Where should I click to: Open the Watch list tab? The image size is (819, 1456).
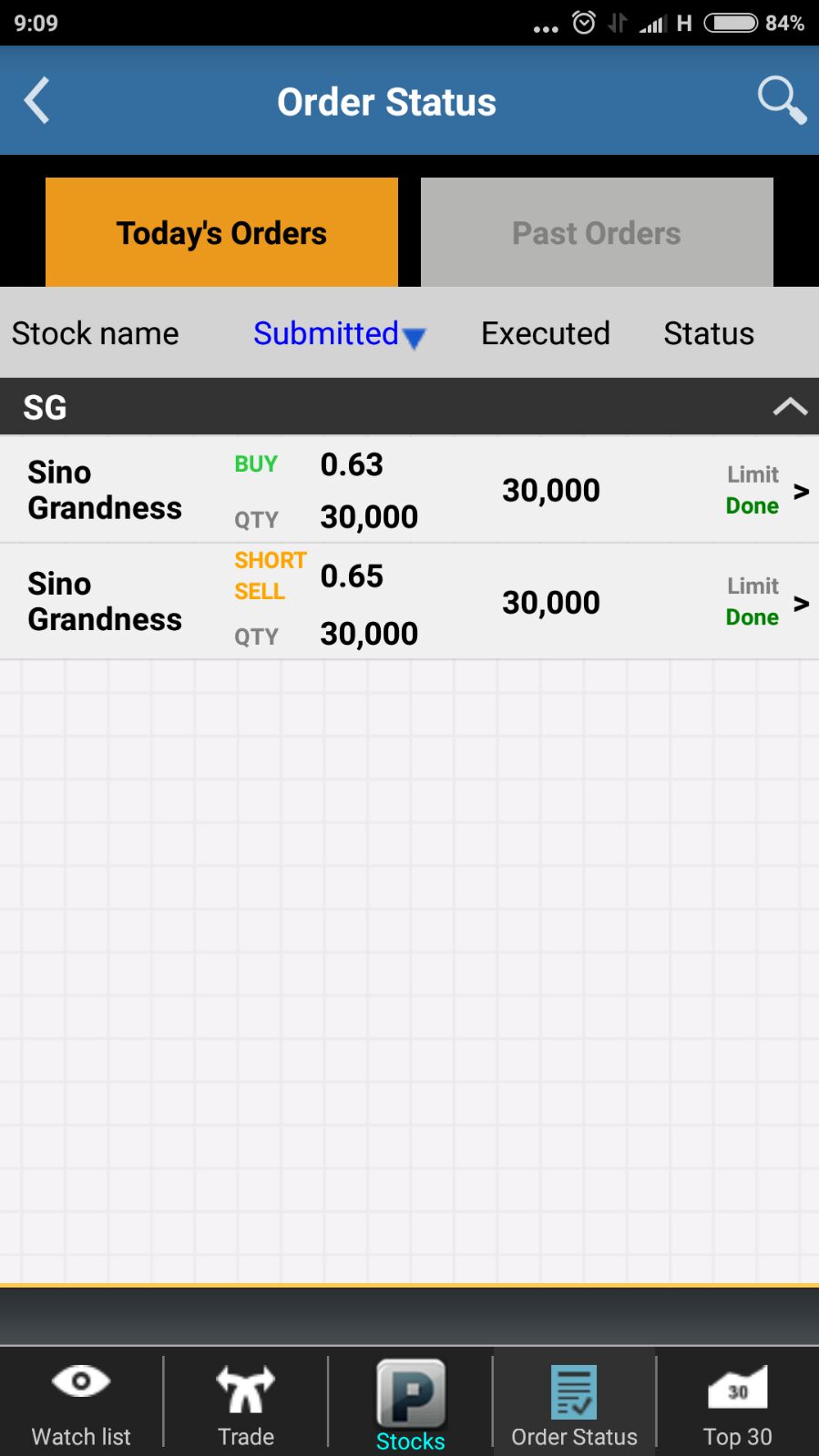point(81,1402)
